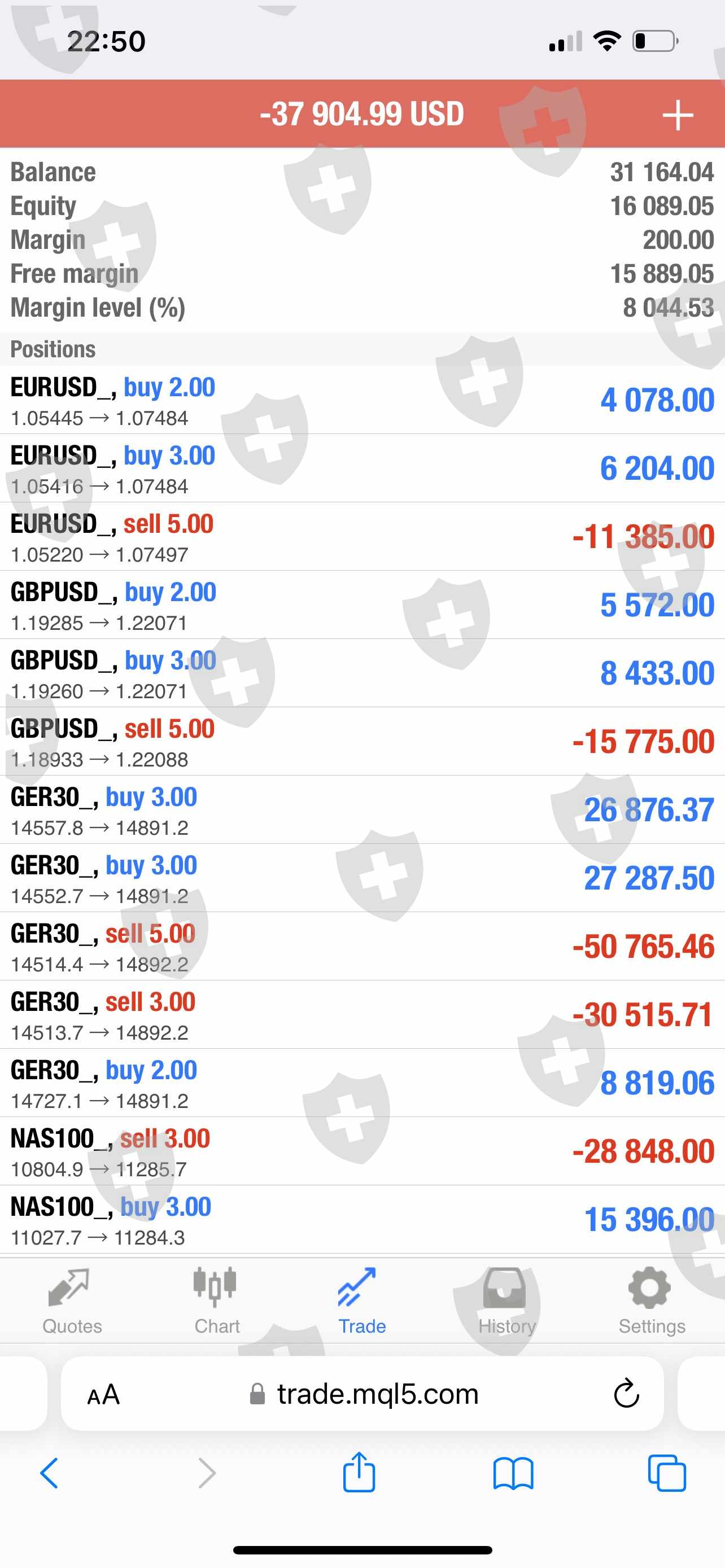
Task: Open the EURUSD buy 2.00 position
Action: coord(362,401)
